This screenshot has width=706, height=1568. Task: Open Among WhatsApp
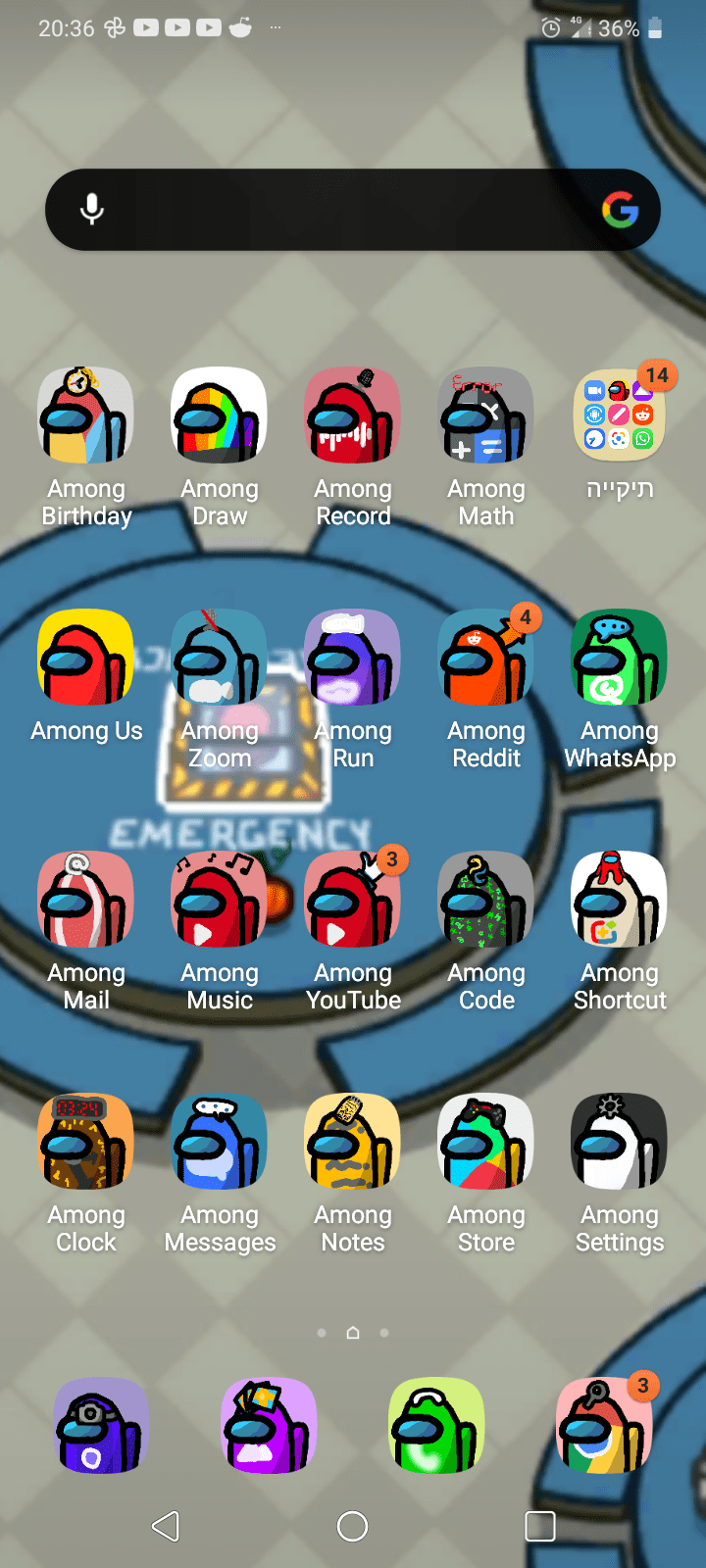620,658
